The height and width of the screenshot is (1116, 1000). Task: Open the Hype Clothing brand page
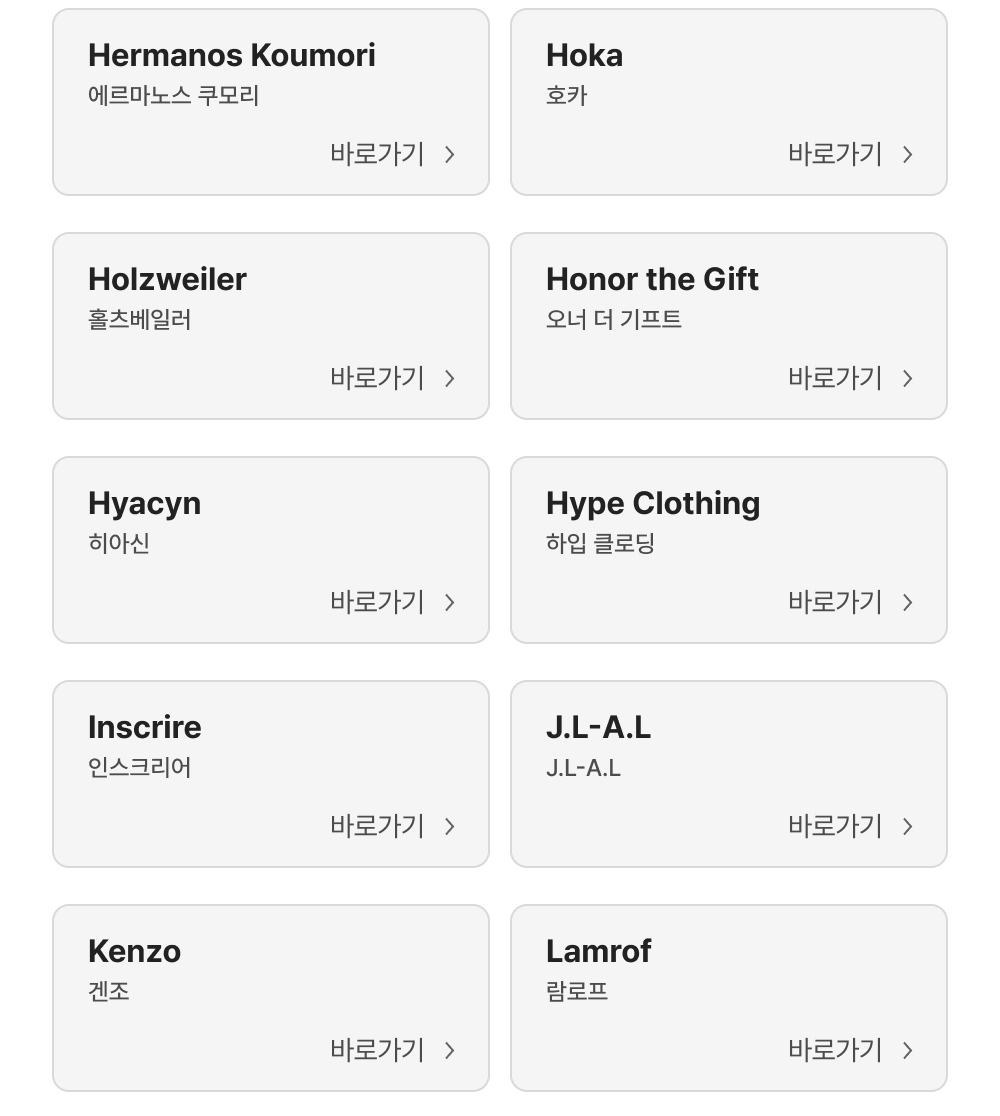click(x=728, y=550)
